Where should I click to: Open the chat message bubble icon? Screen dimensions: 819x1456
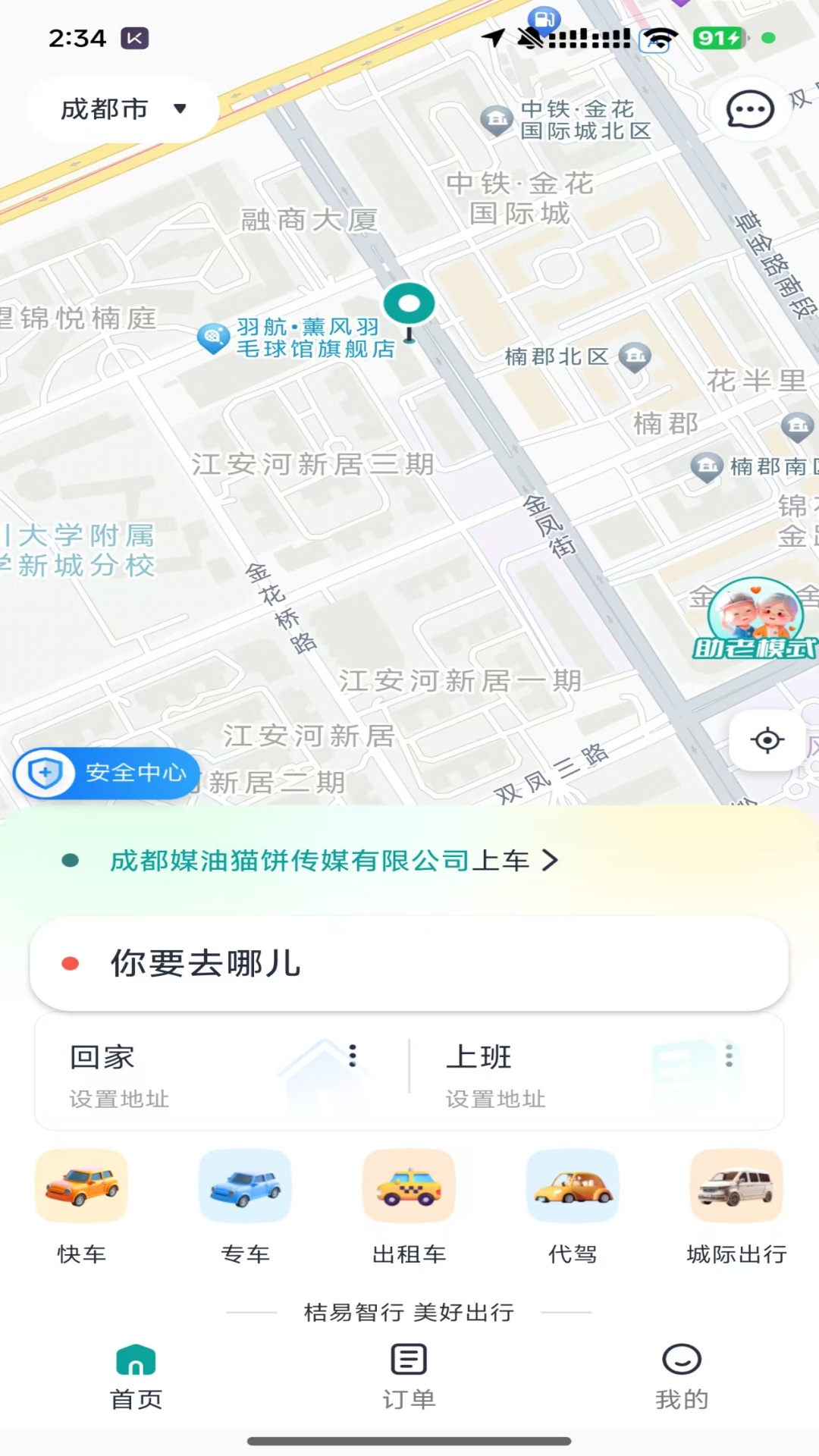pyautogui.click(x=749, y=108)
